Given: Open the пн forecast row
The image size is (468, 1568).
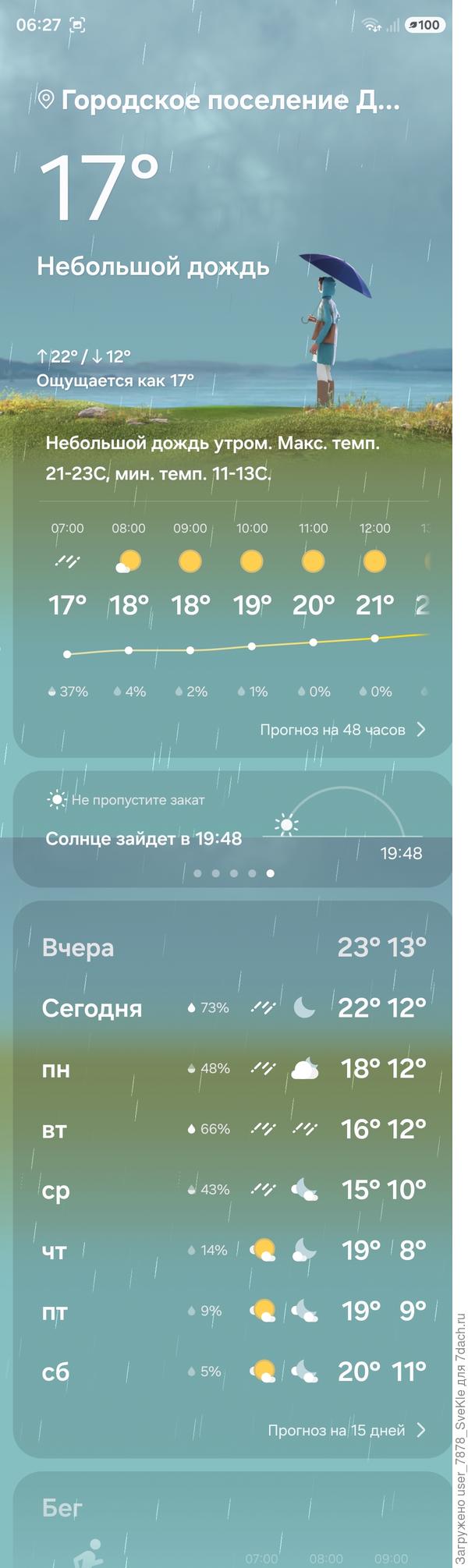Looking at the screenshot, I should pos(233,1069).
